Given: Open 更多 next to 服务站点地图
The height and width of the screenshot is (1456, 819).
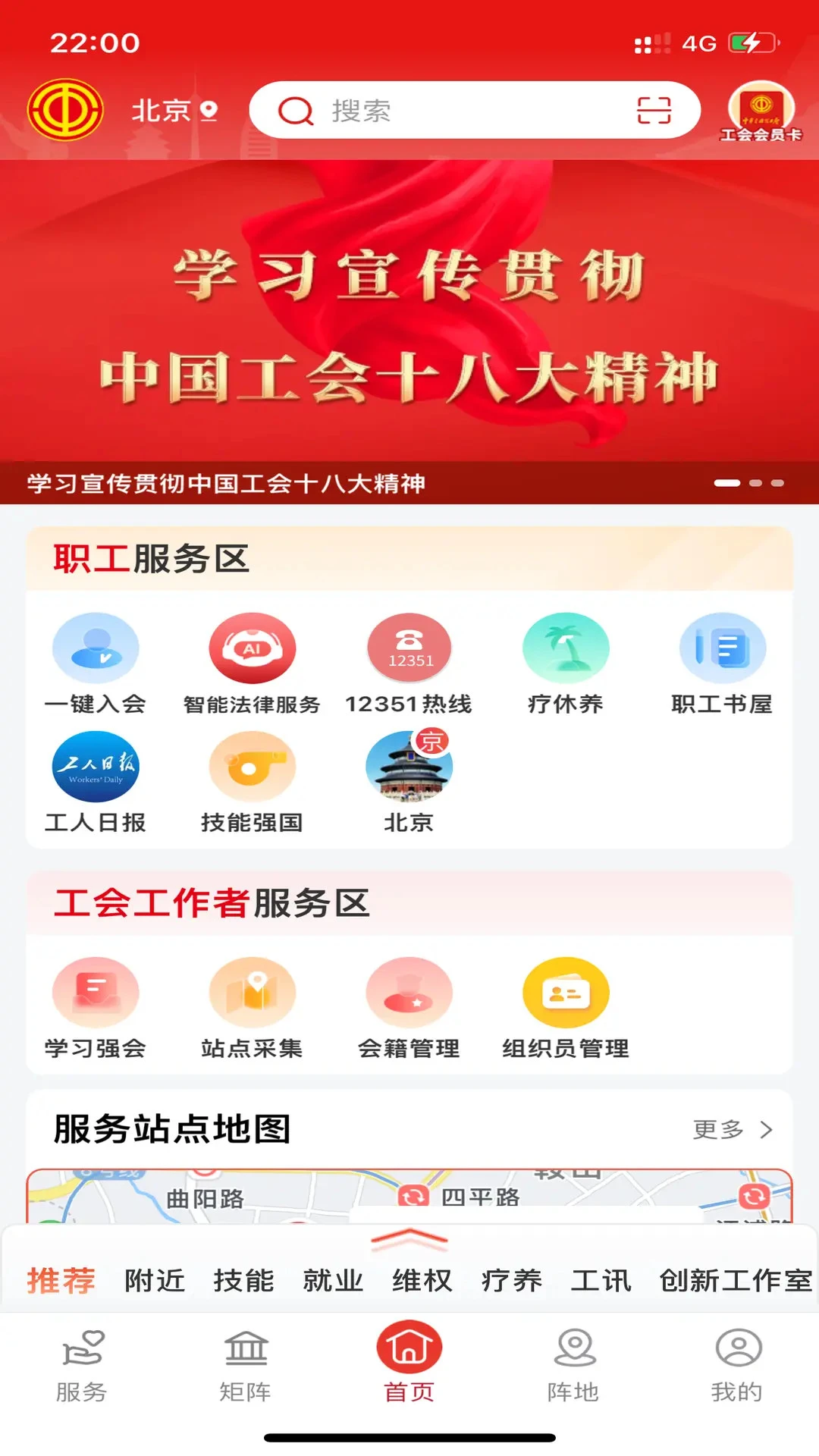Looking at the screenshot, I should pyautogui.click(x=730, y=1129).
